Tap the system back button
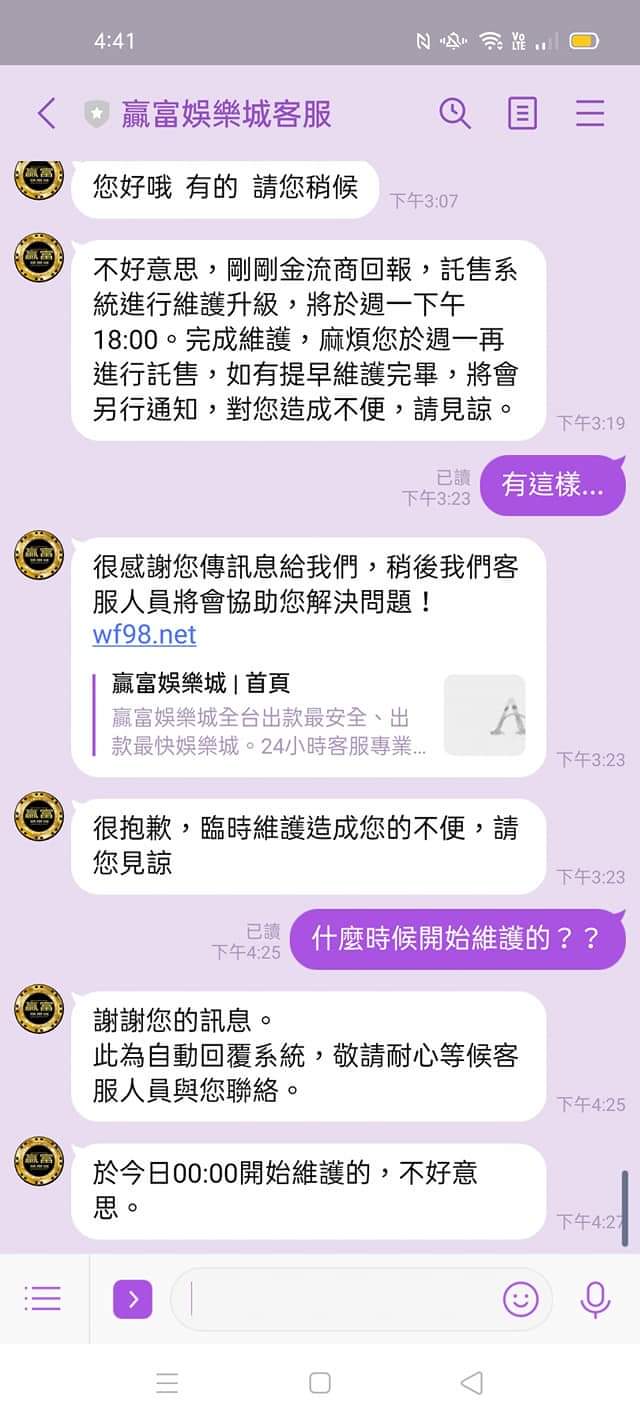 [471, 1383]
